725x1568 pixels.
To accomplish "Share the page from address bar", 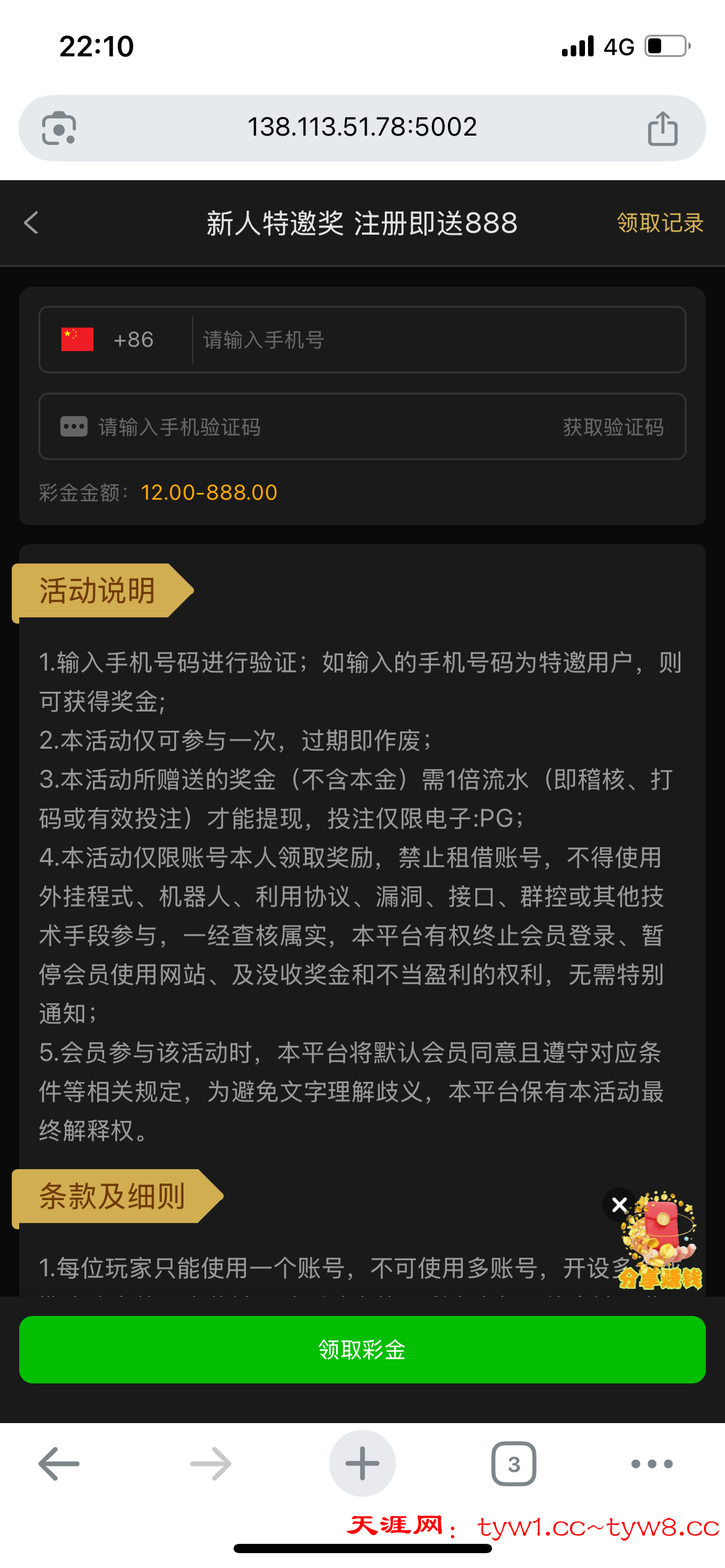I will click(x=662, y=128).
